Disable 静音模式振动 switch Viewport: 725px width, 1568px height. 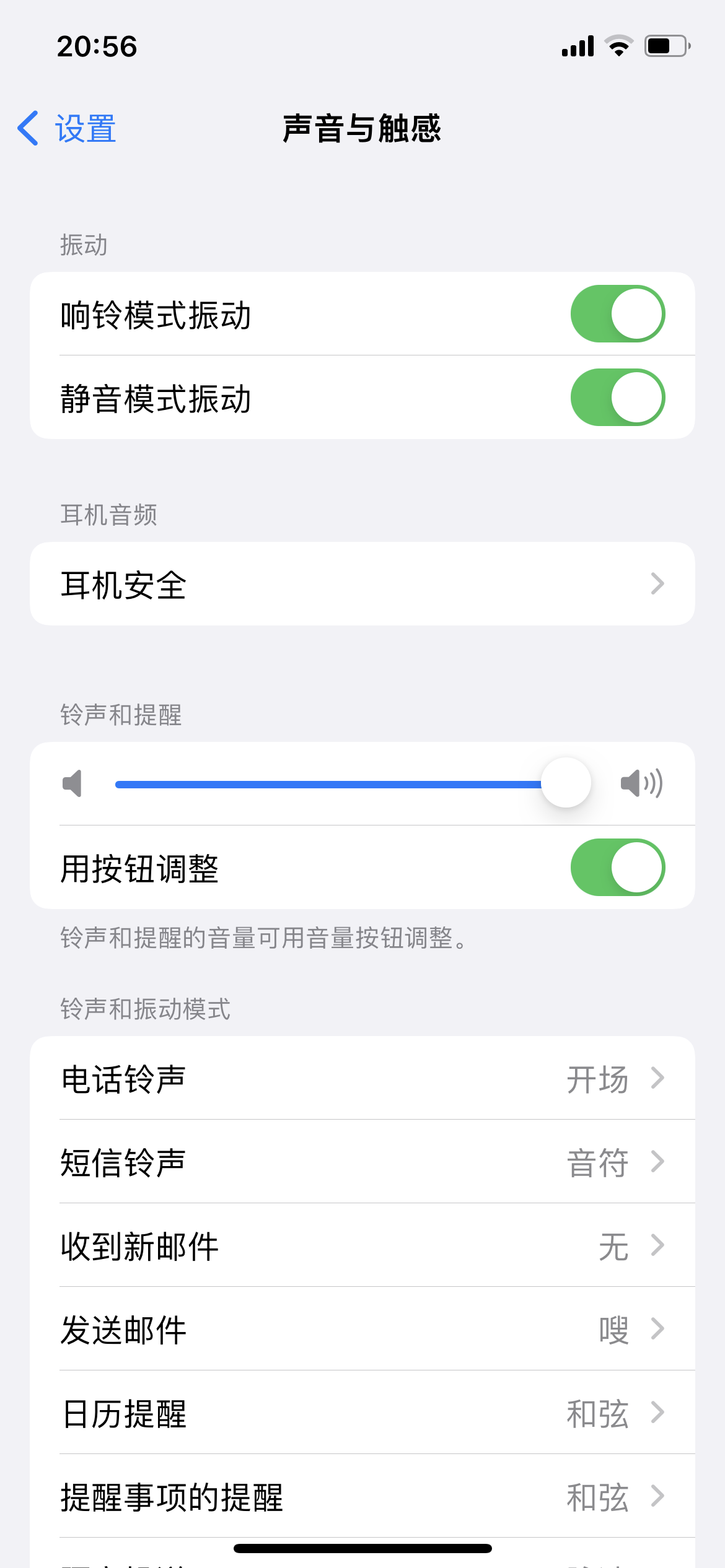tap(617, 398)
